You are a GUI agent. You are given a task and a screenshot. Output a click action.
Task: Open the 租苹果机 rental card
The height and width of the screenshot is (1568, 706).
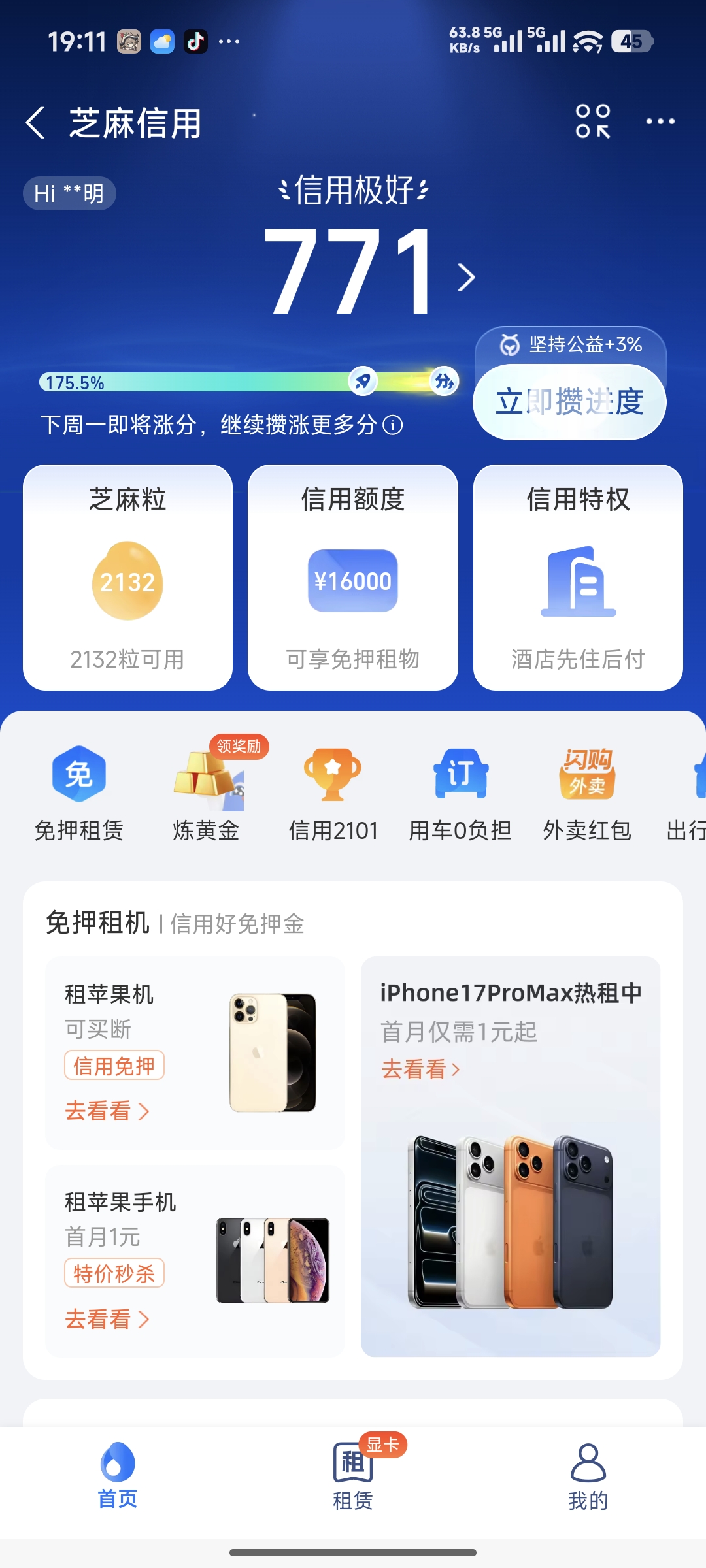coord(195,1053)
